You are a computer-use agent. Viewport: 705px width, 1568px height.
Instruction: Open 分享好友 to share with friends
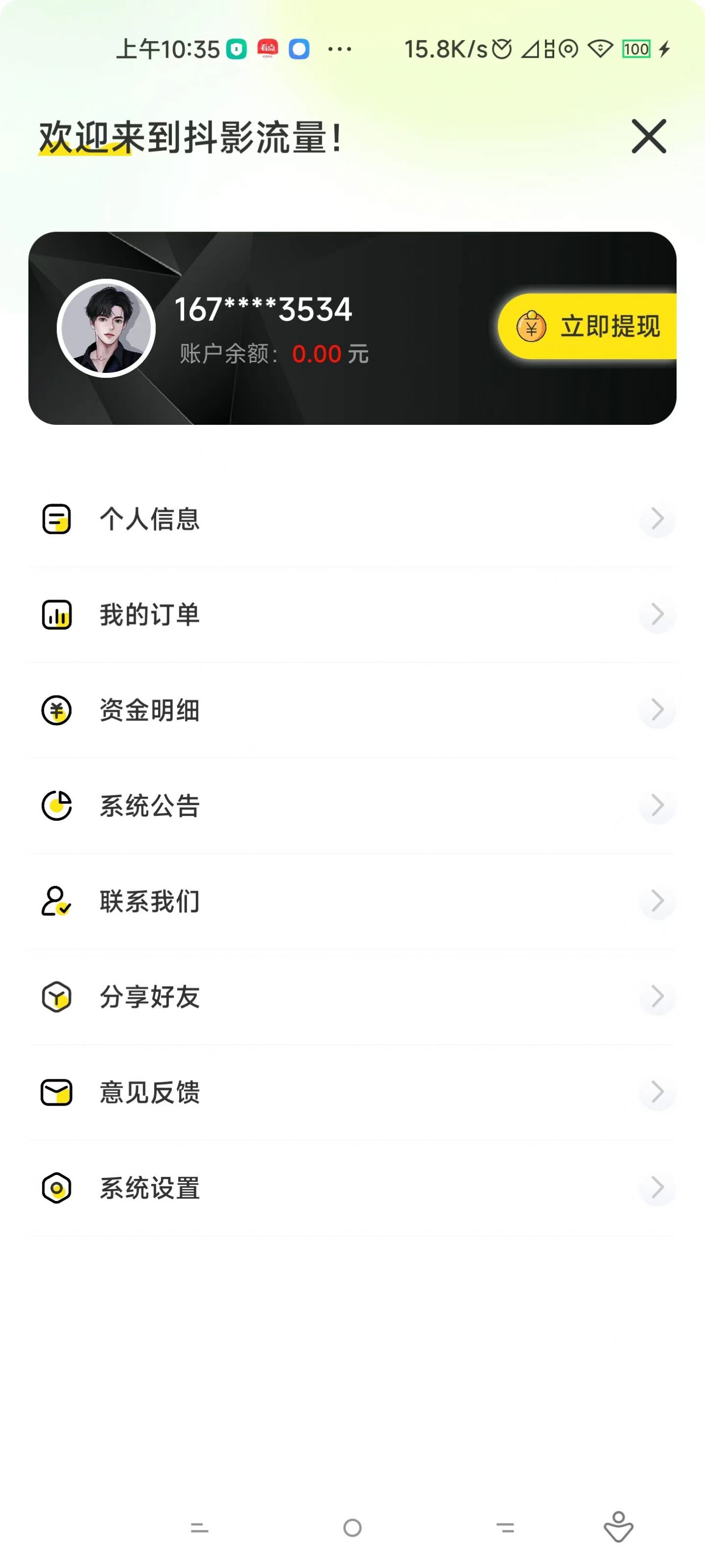coord(148,996)
